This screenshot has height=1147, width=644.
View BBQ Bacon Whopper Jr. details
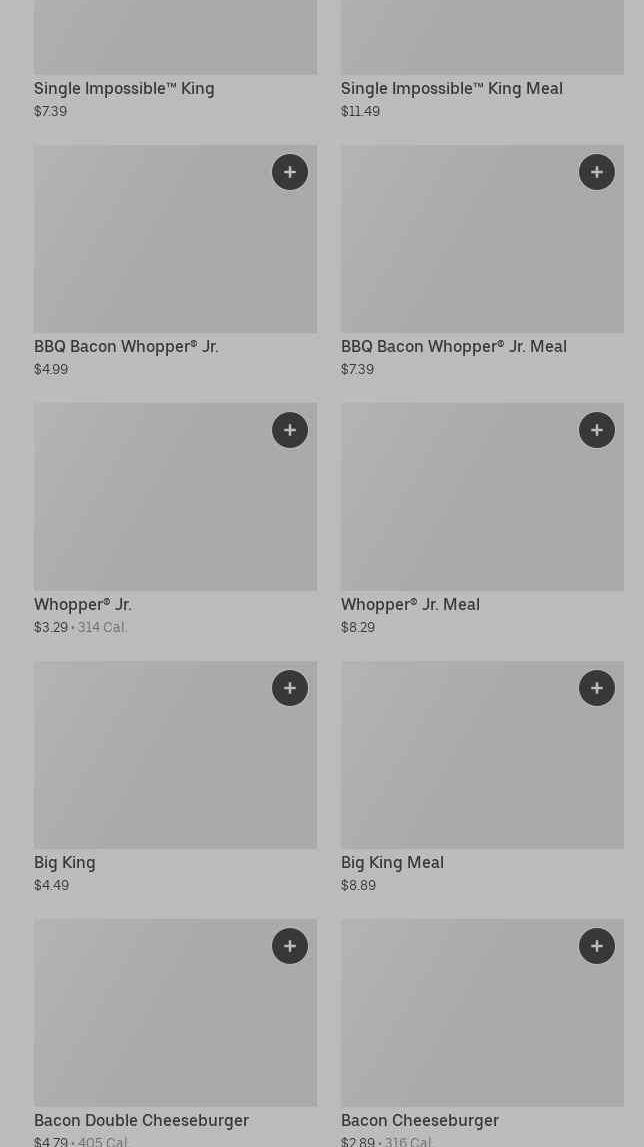(175, 261)
